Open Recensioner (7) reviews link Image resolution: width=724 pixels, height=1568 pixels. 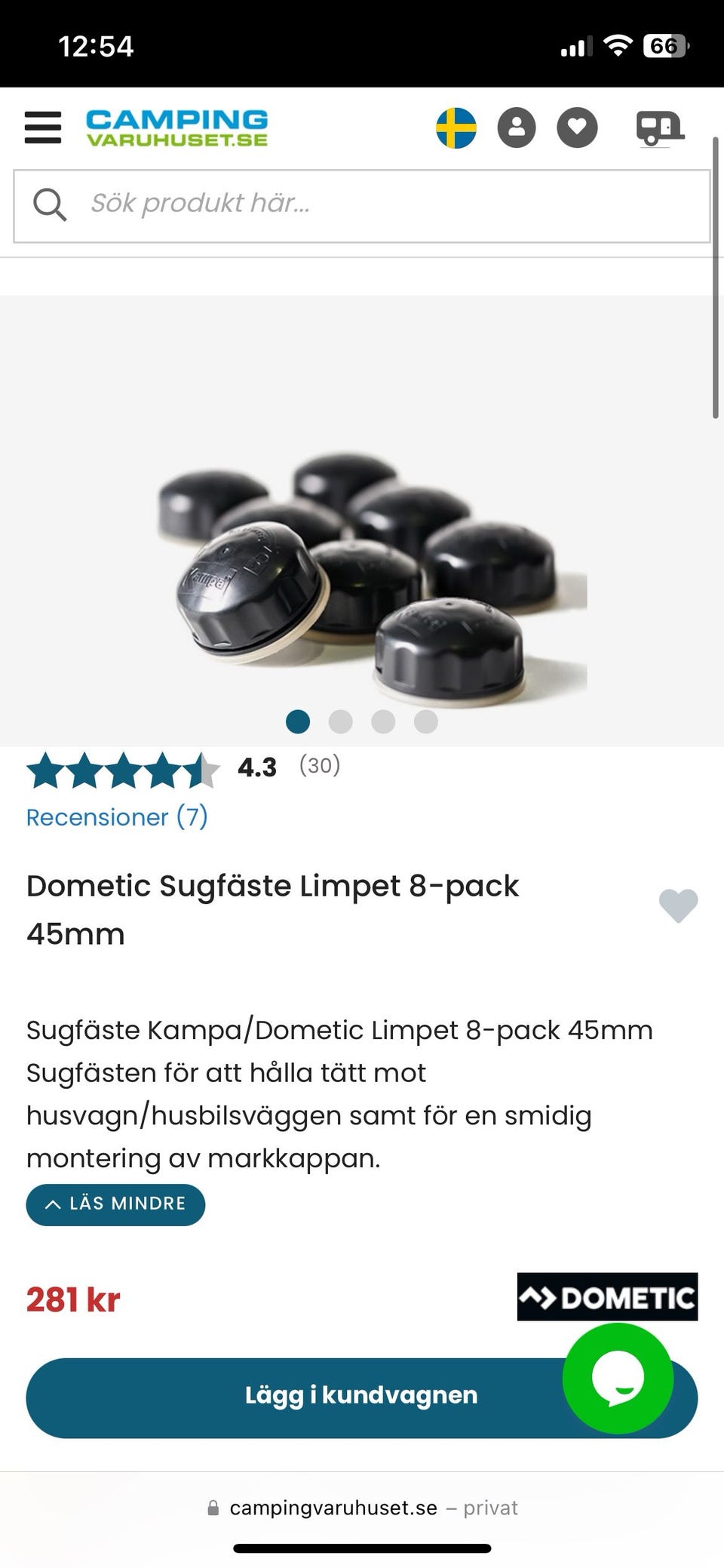point(117,817)
